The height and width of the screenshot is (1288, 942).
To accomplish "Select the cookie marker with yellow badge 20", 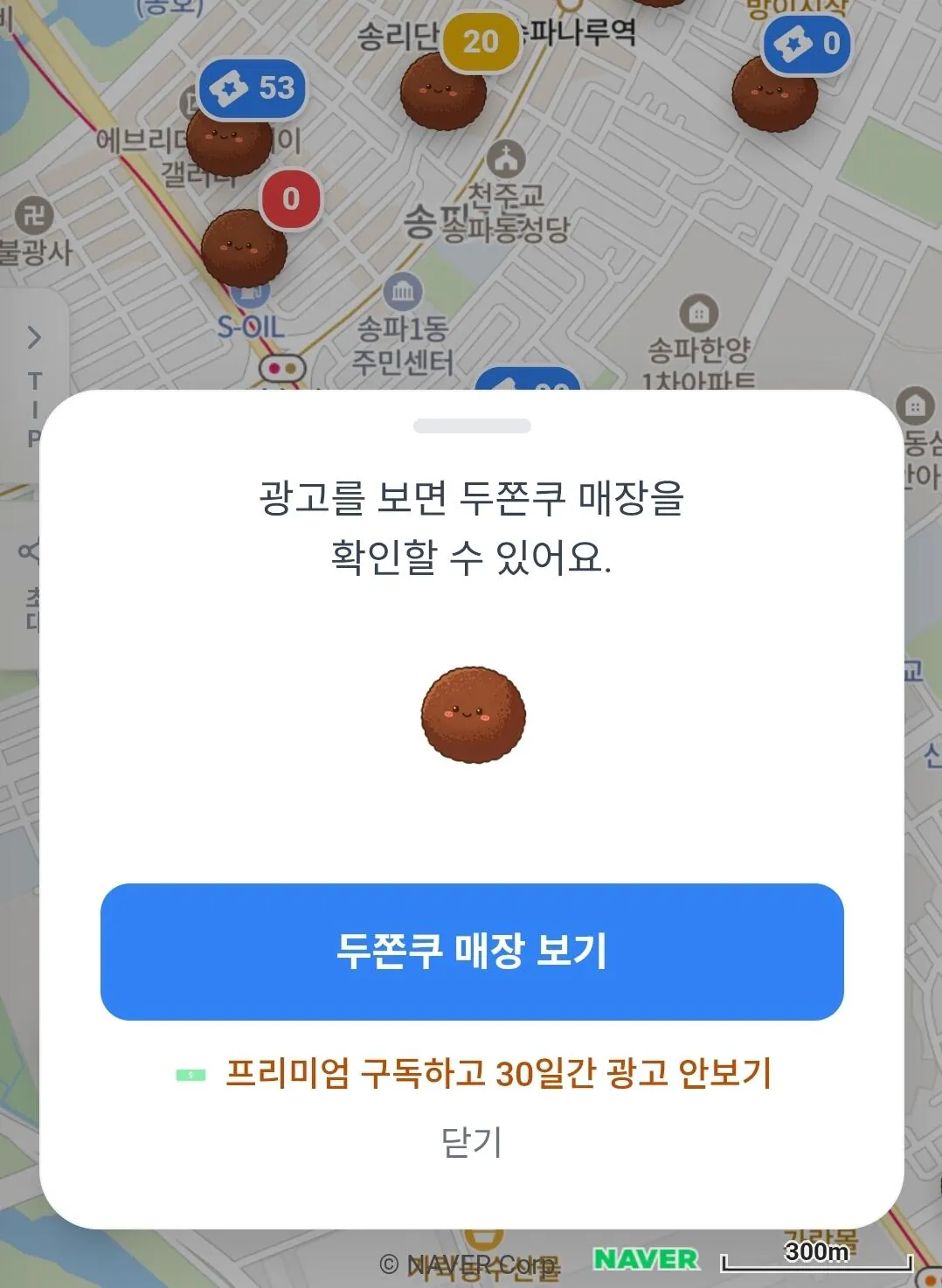I will point(443,92).
